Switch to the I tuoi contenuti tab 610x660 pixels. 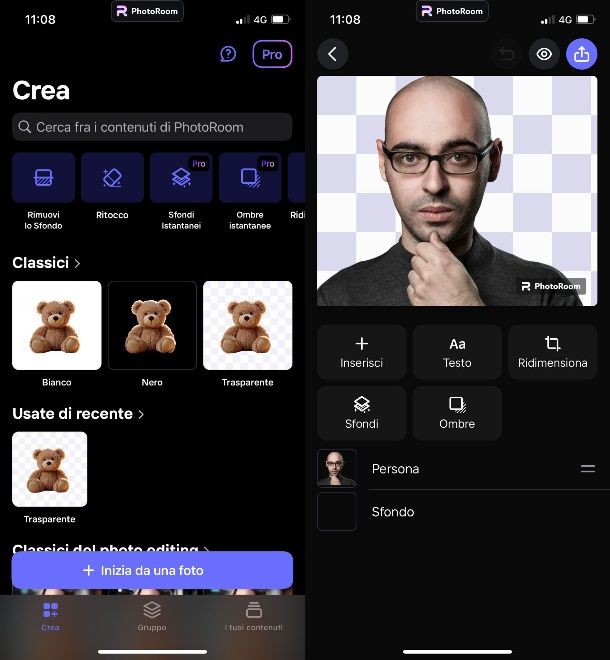tap(253, 614)
